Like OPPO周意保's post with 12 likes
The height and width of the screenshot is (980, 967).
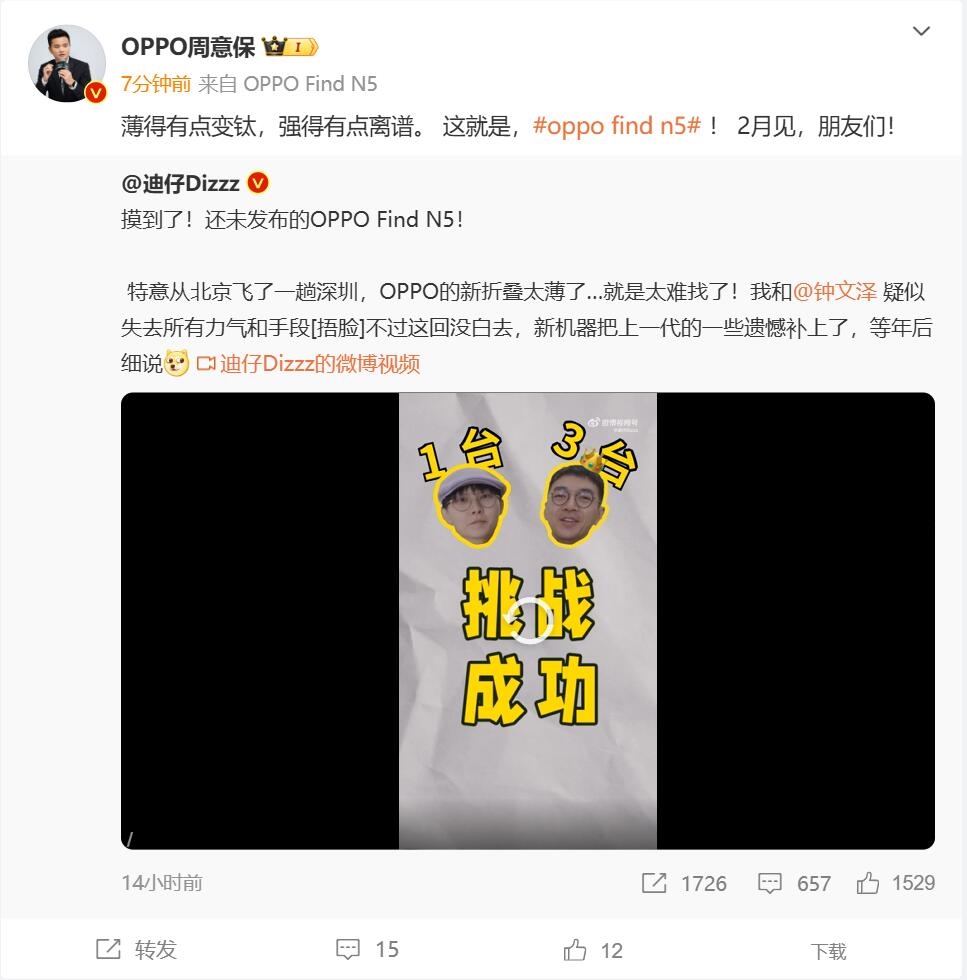click(593, 948)
